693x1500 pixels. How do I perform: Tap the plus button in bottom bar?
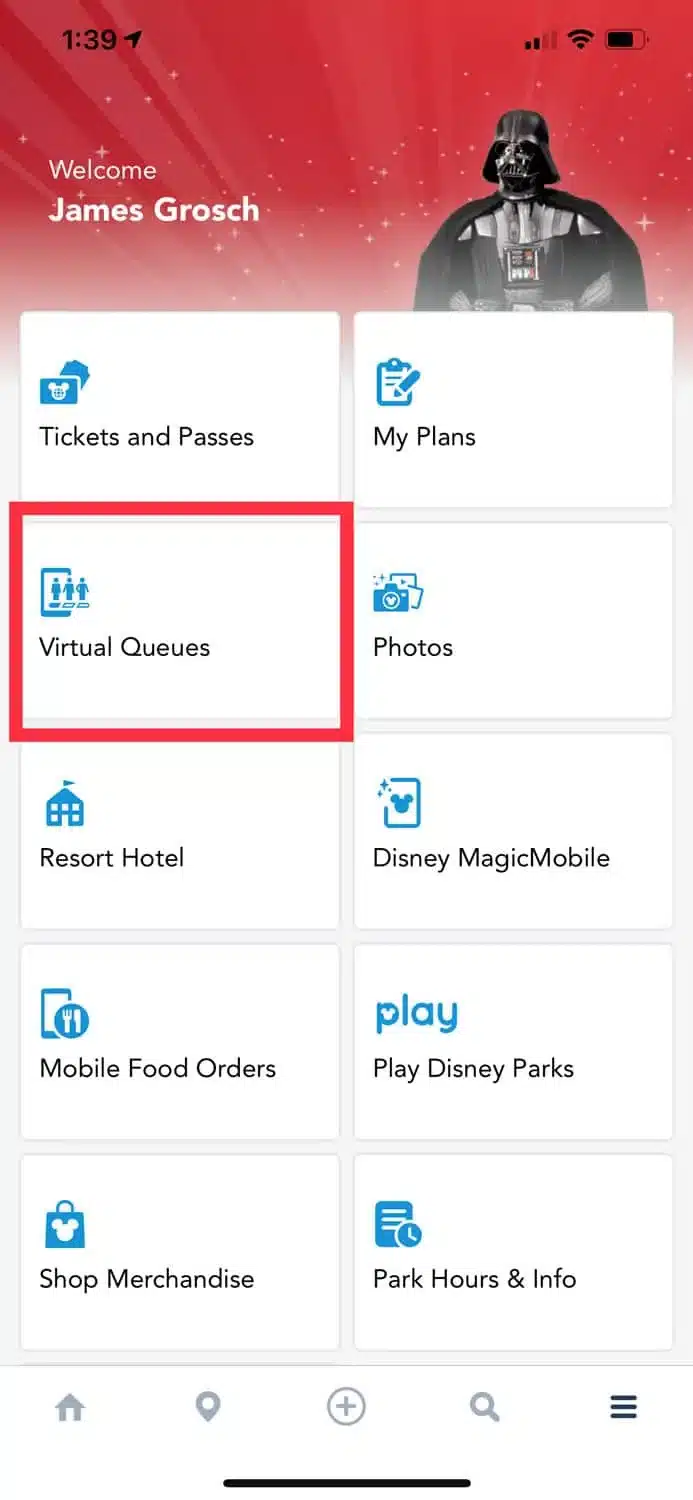(346, 1408)
